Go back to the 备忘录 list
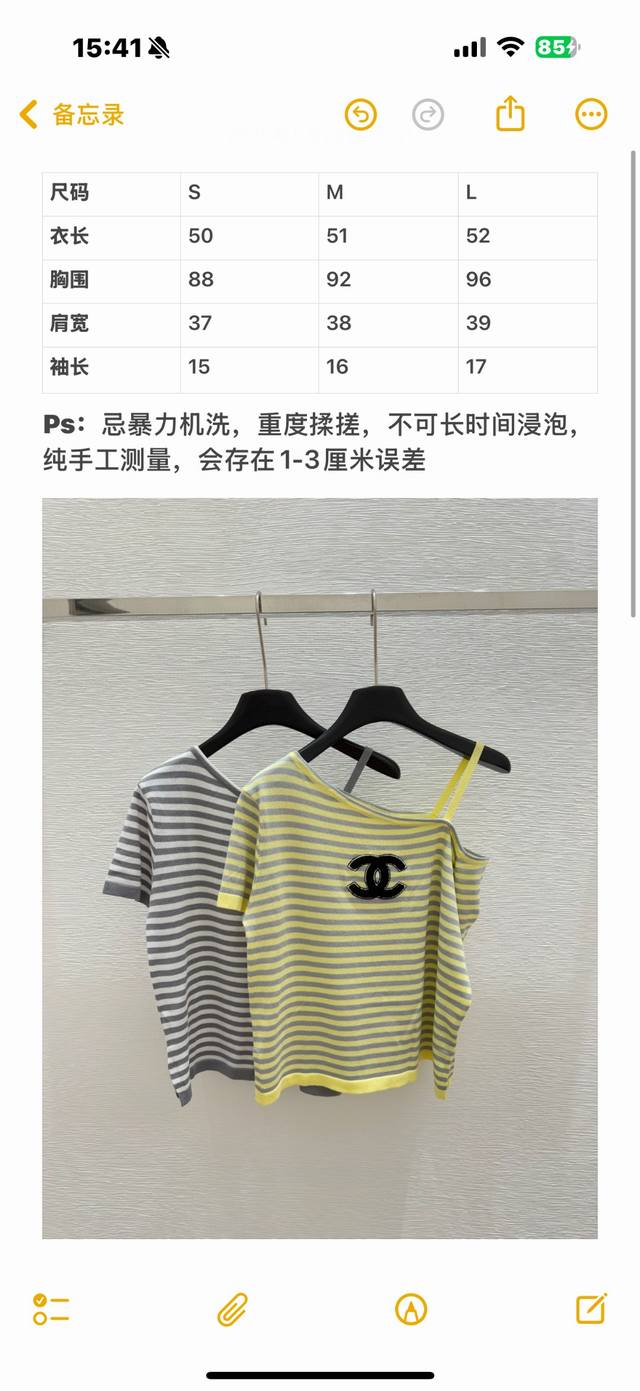 click(x=70, y=115)
